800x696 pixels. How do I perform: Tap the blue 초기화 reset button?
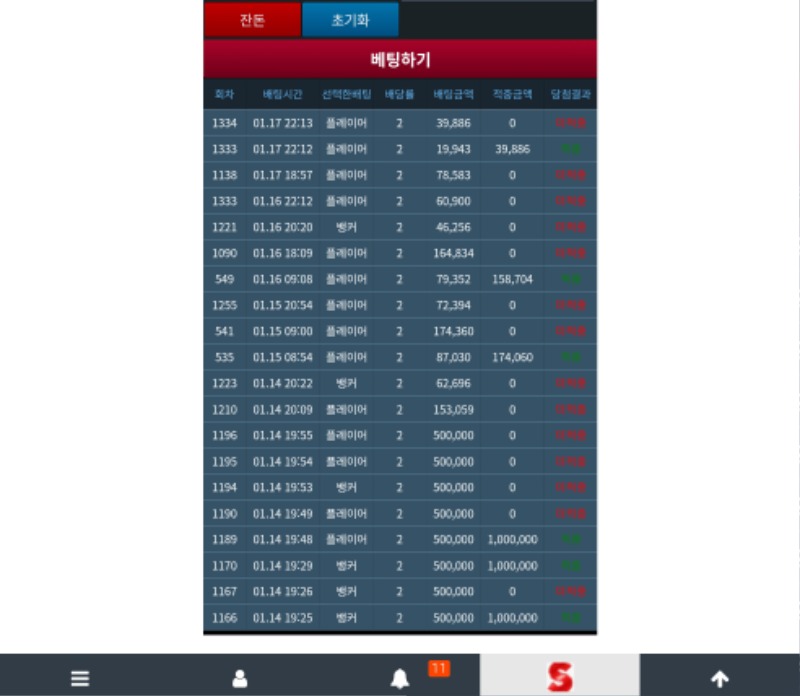click(350, 20)
